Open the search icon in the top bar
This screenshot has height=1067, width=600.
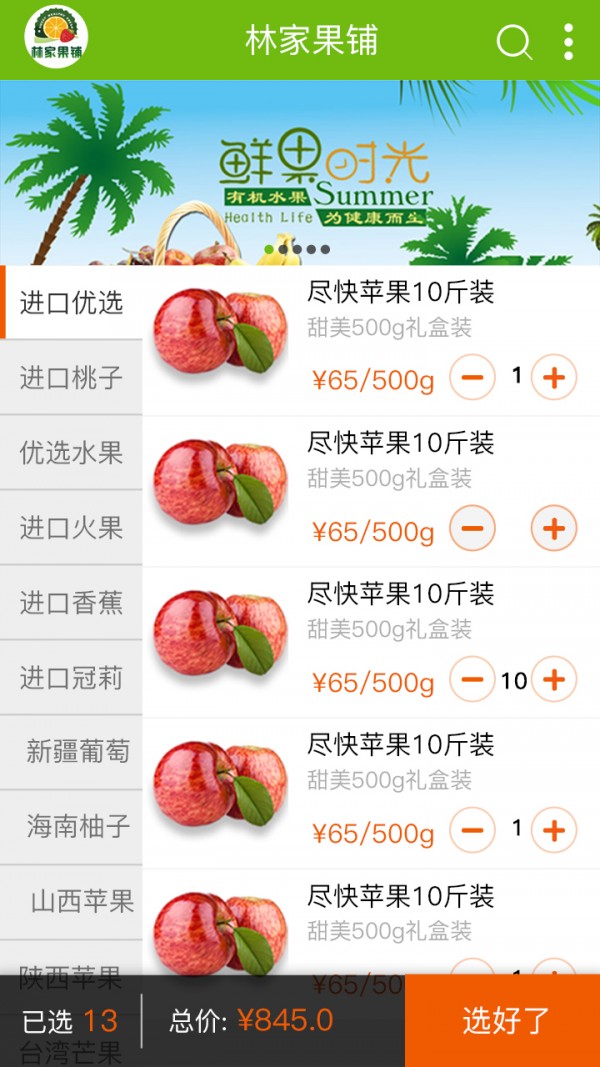point(514,42)
